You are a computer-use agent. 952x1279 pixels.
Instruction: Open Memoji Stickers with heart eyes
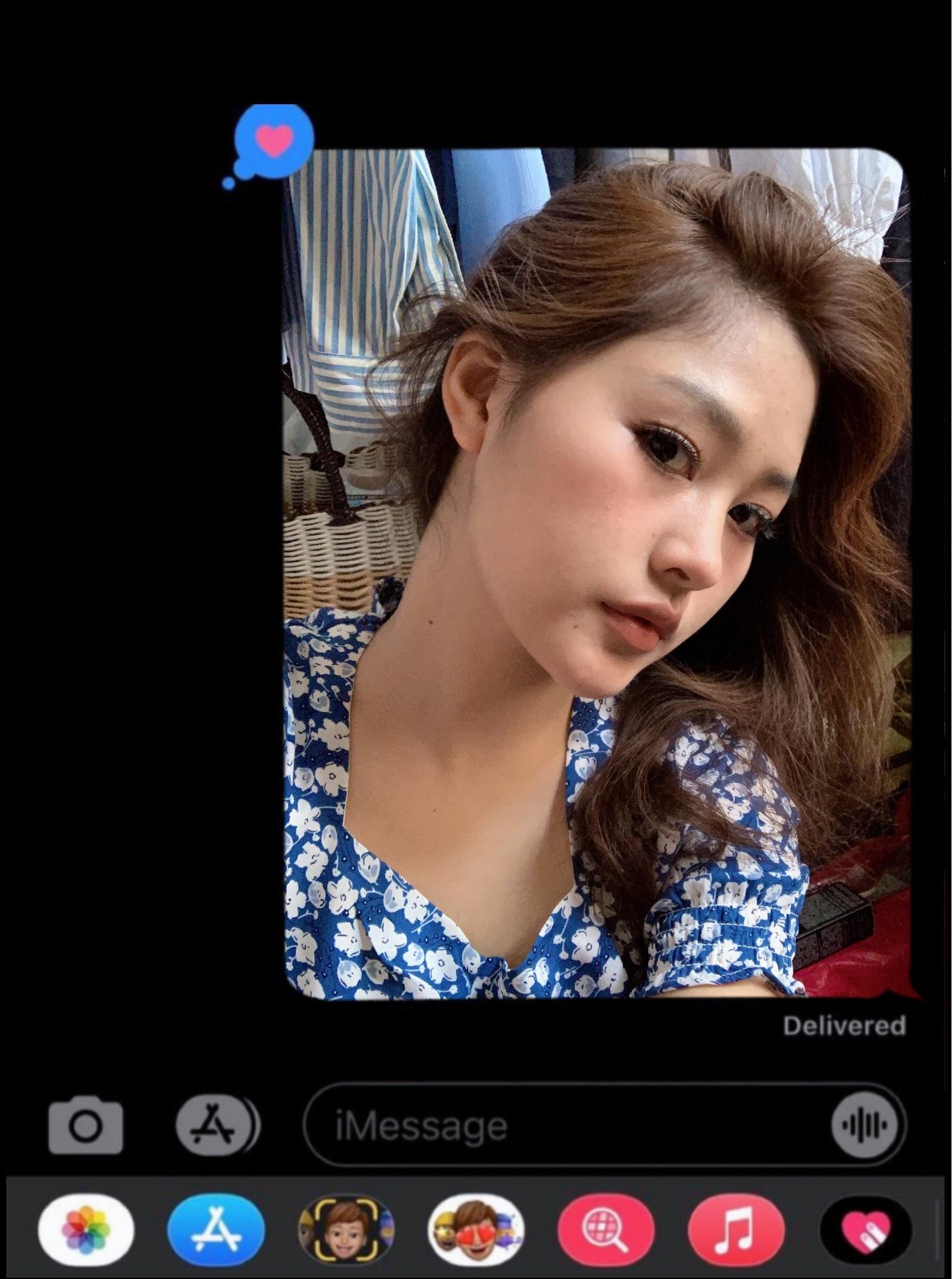pos(476,1229)
